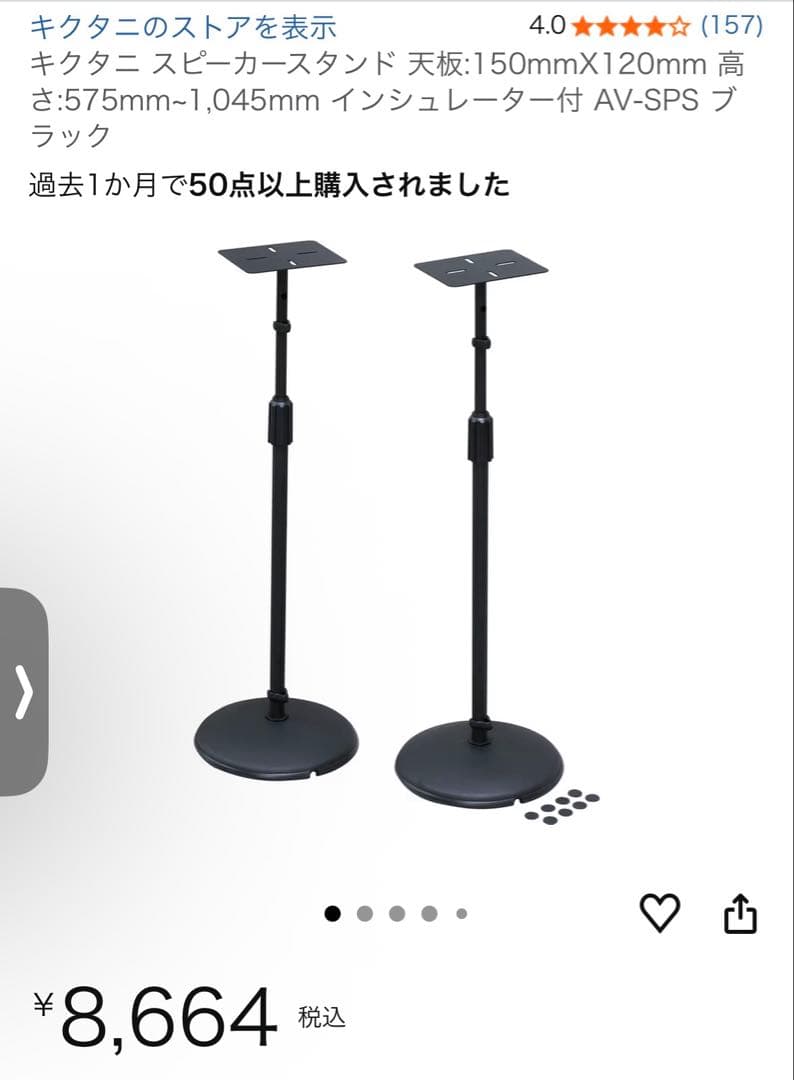Image resolution: width=794 pixels, height=1080 pixels.
Task: Tap the third gallery dot to switch image
Action: (397, 911)
